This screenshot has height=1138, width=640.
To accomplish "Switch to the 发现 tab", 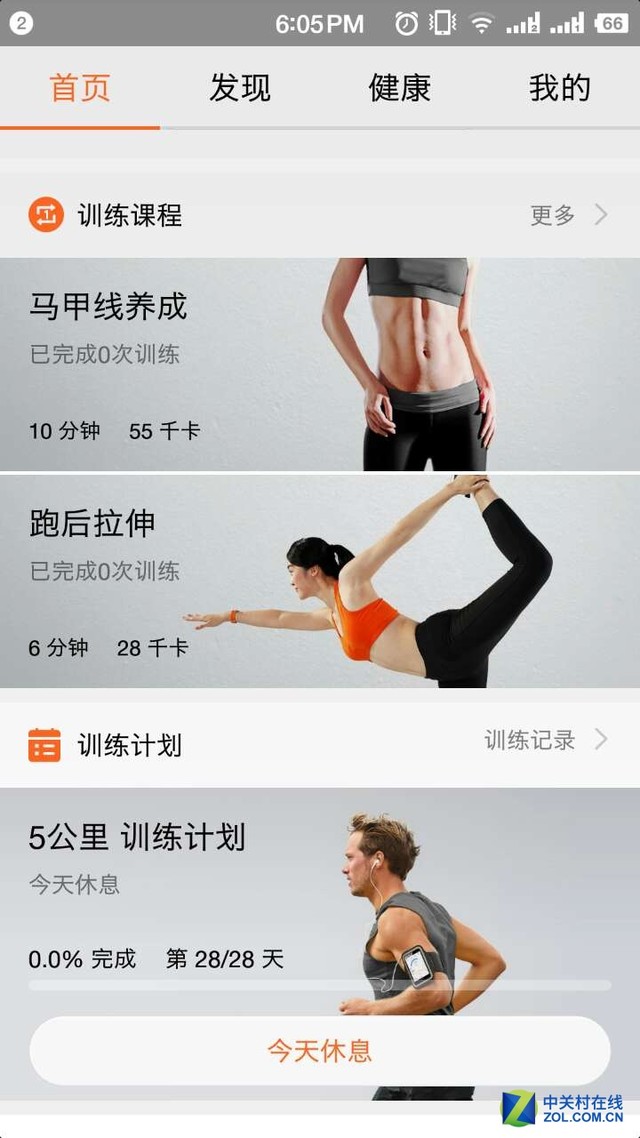I will pyautogui.click(x=240, y=88).
